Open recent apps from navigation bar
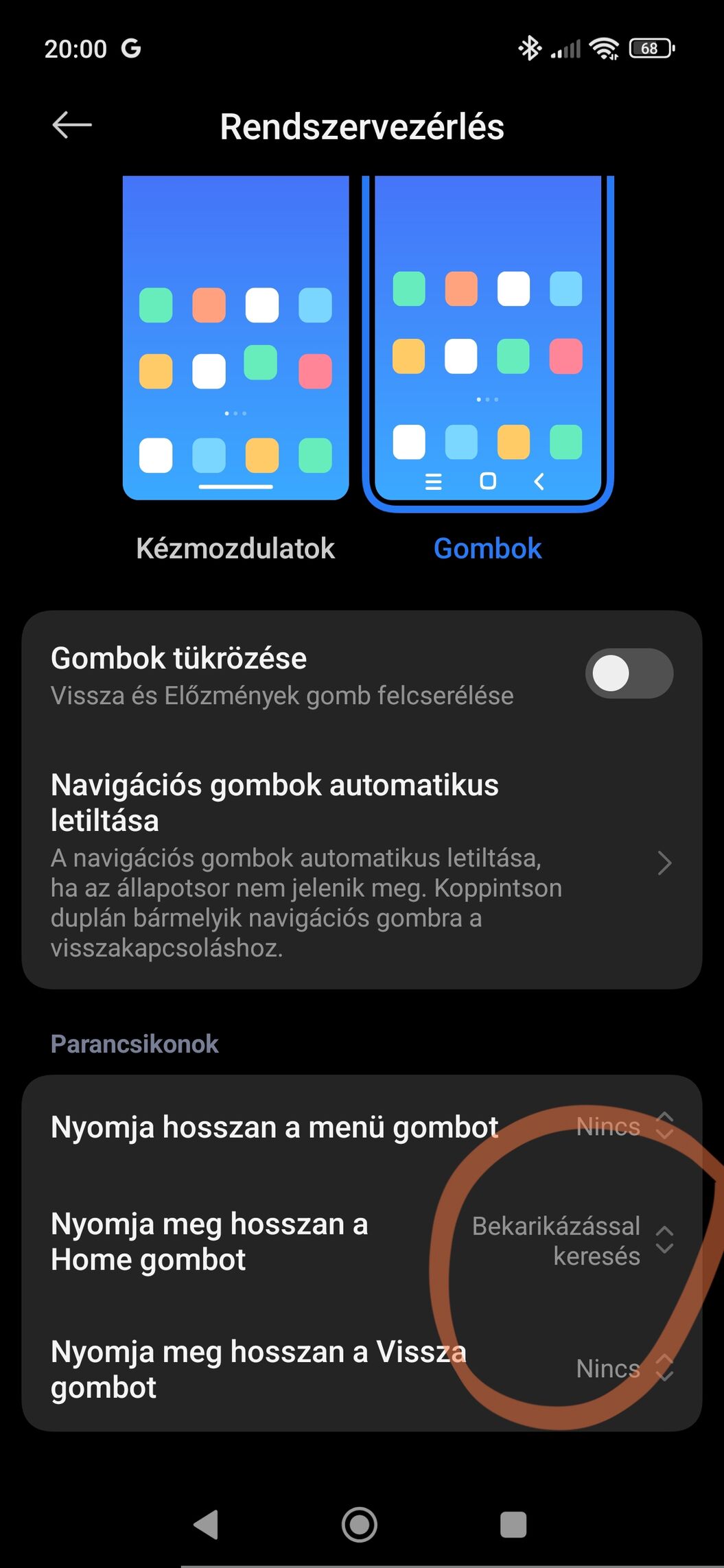Screen dimensions: 724x1568 click(x=513, y=1524)
